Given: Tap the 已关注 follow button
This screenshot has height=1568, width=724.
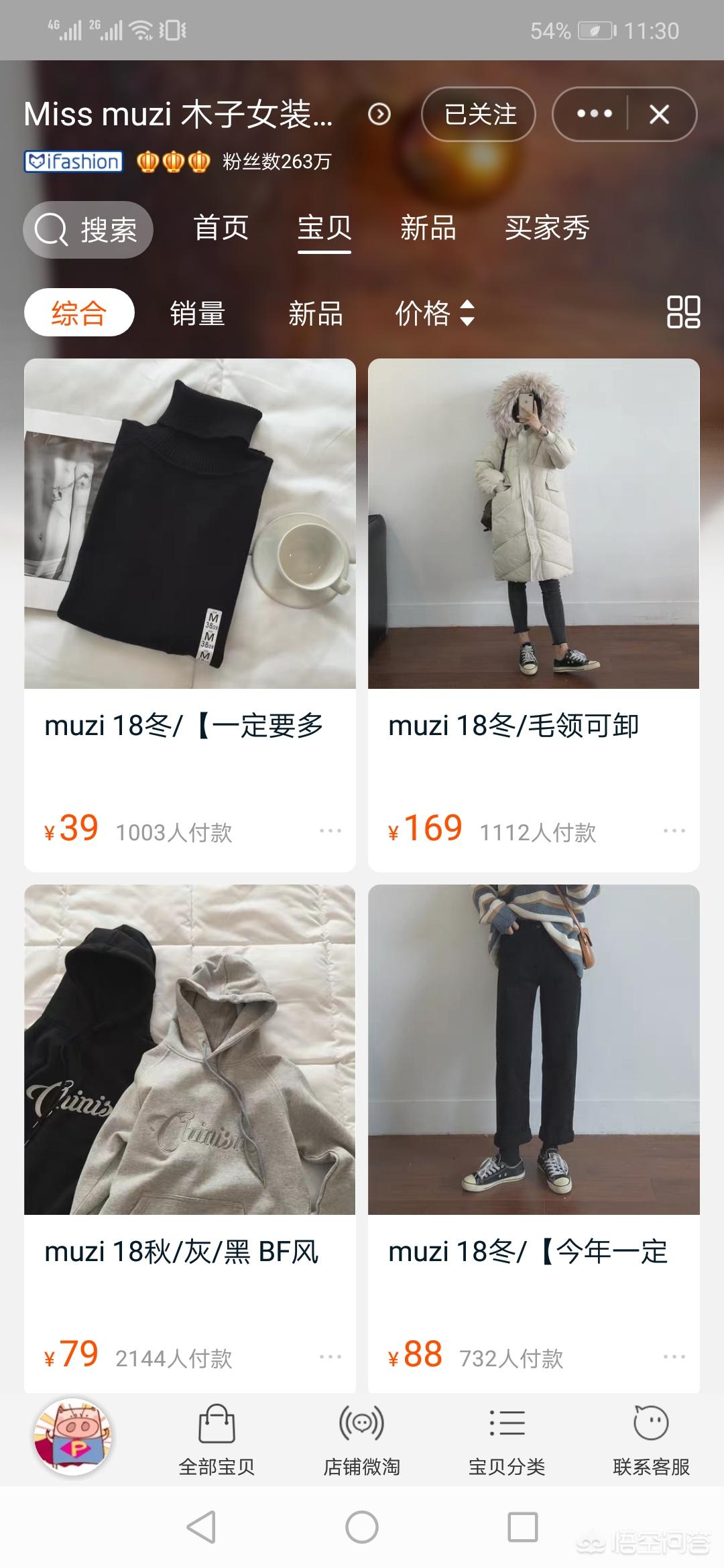Looking at the screenshot, I should (479, 115).
